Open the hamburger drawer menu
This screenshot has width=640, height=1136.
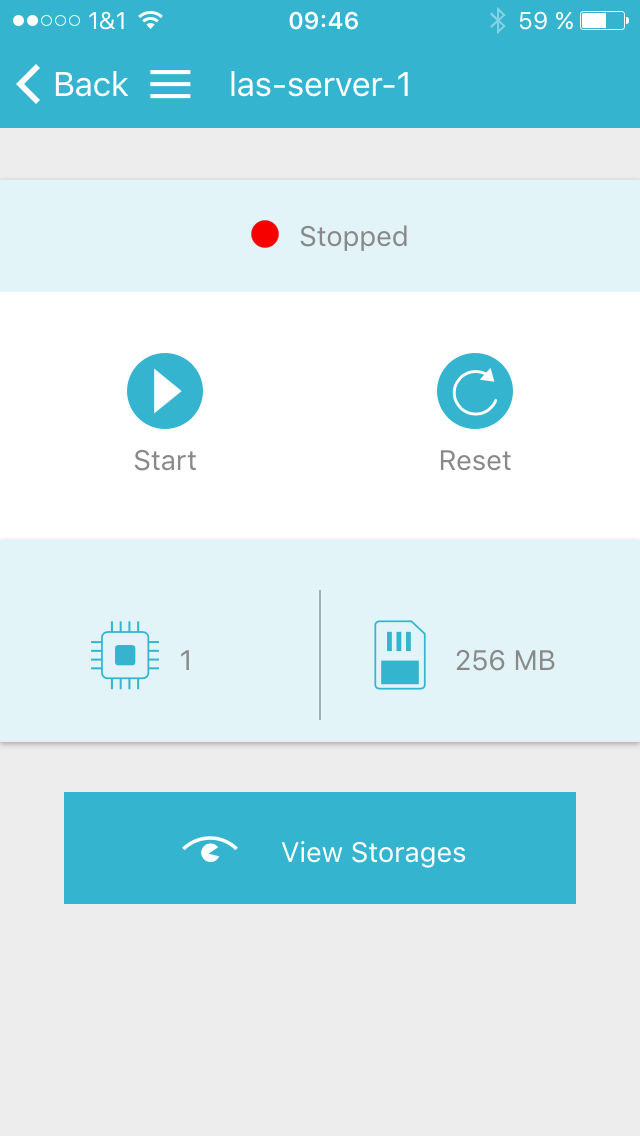point(170,84)
